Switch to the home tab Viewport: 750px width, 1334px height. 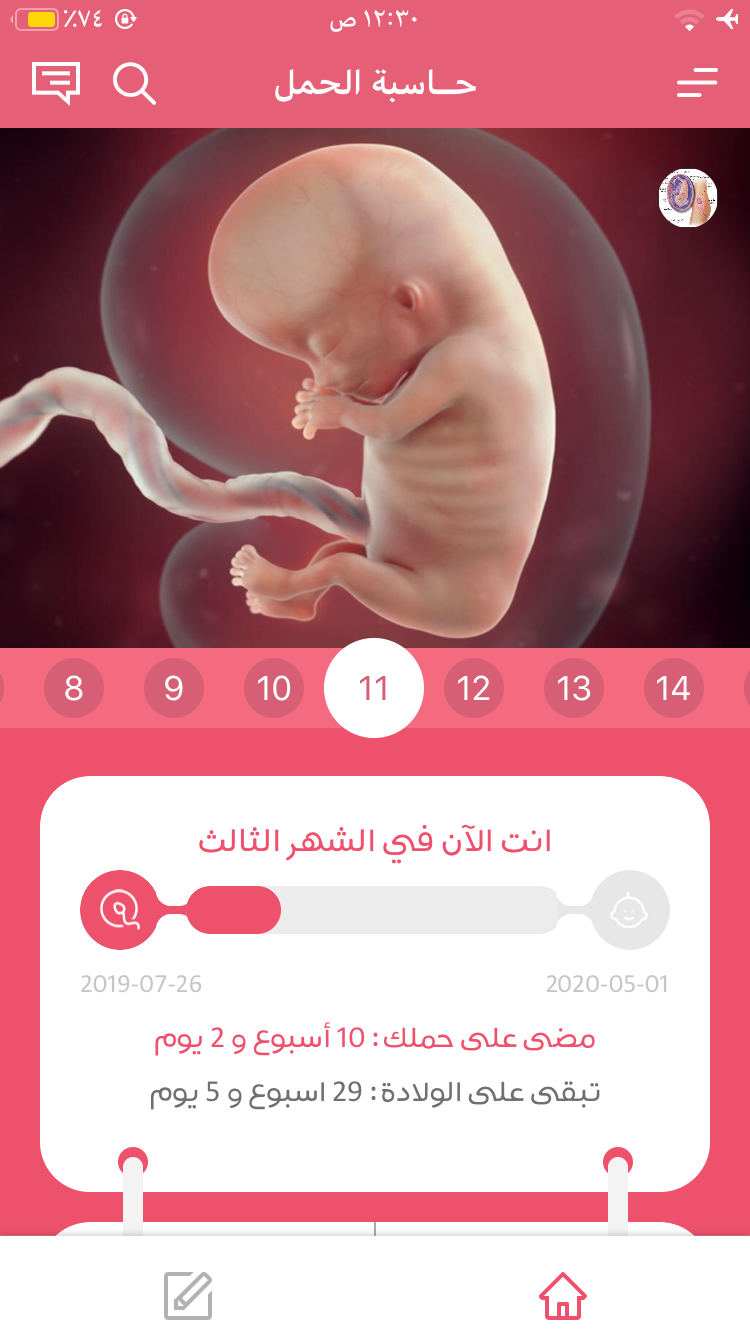pos(562,1296)
